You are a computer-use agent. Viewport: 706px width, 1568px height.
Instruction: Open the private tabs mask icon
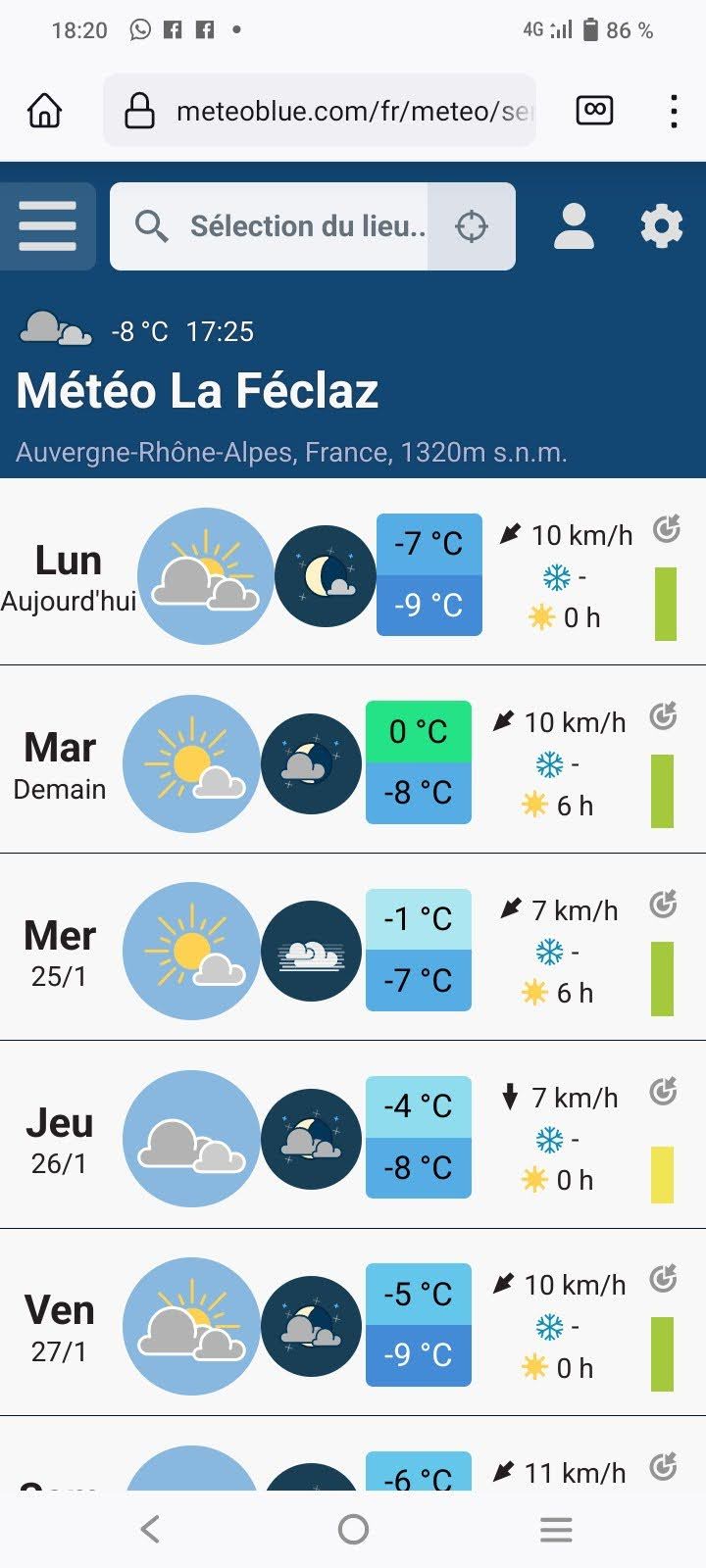pos(594,111)
